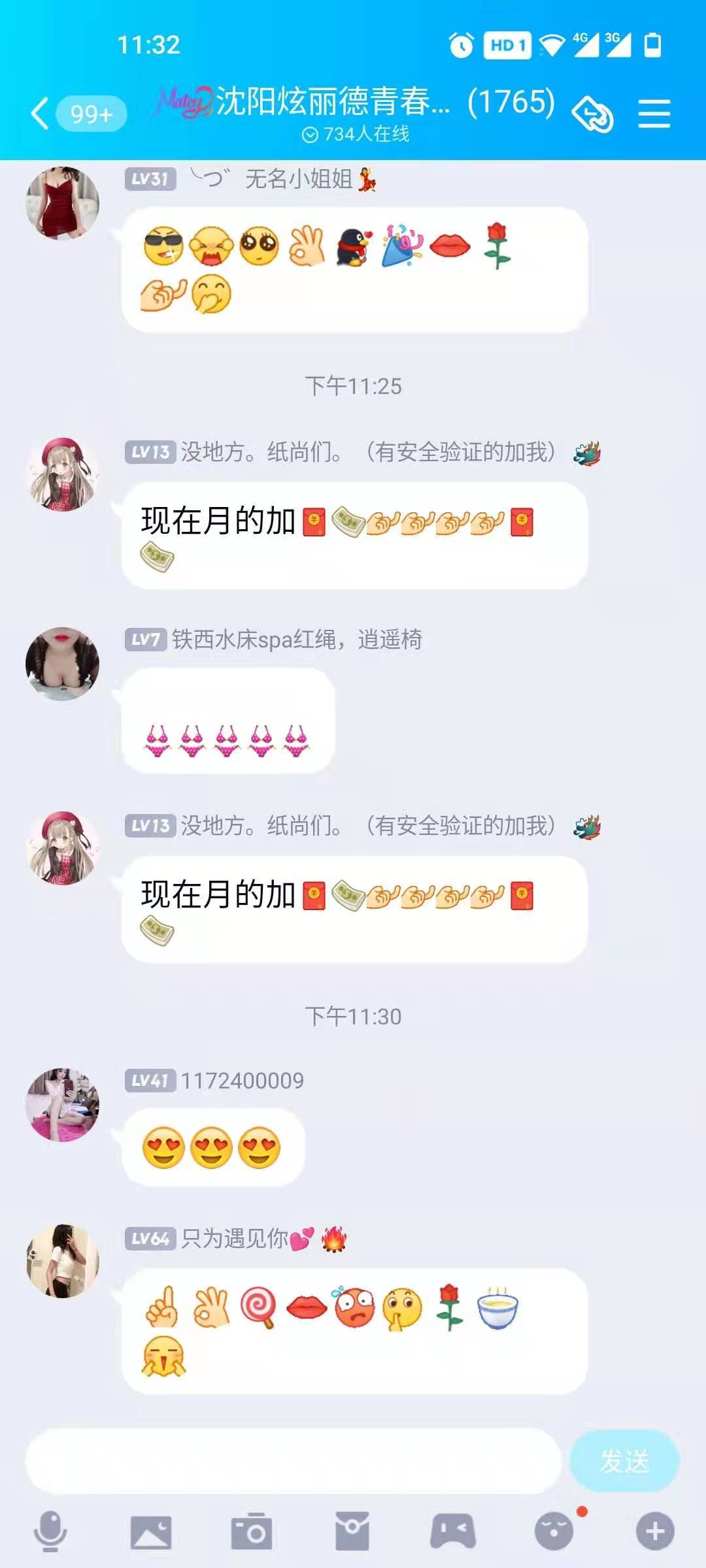Expand the 734人在线 online member list
This screenshot has width=706, height=1568.
(x=356, y=133)
